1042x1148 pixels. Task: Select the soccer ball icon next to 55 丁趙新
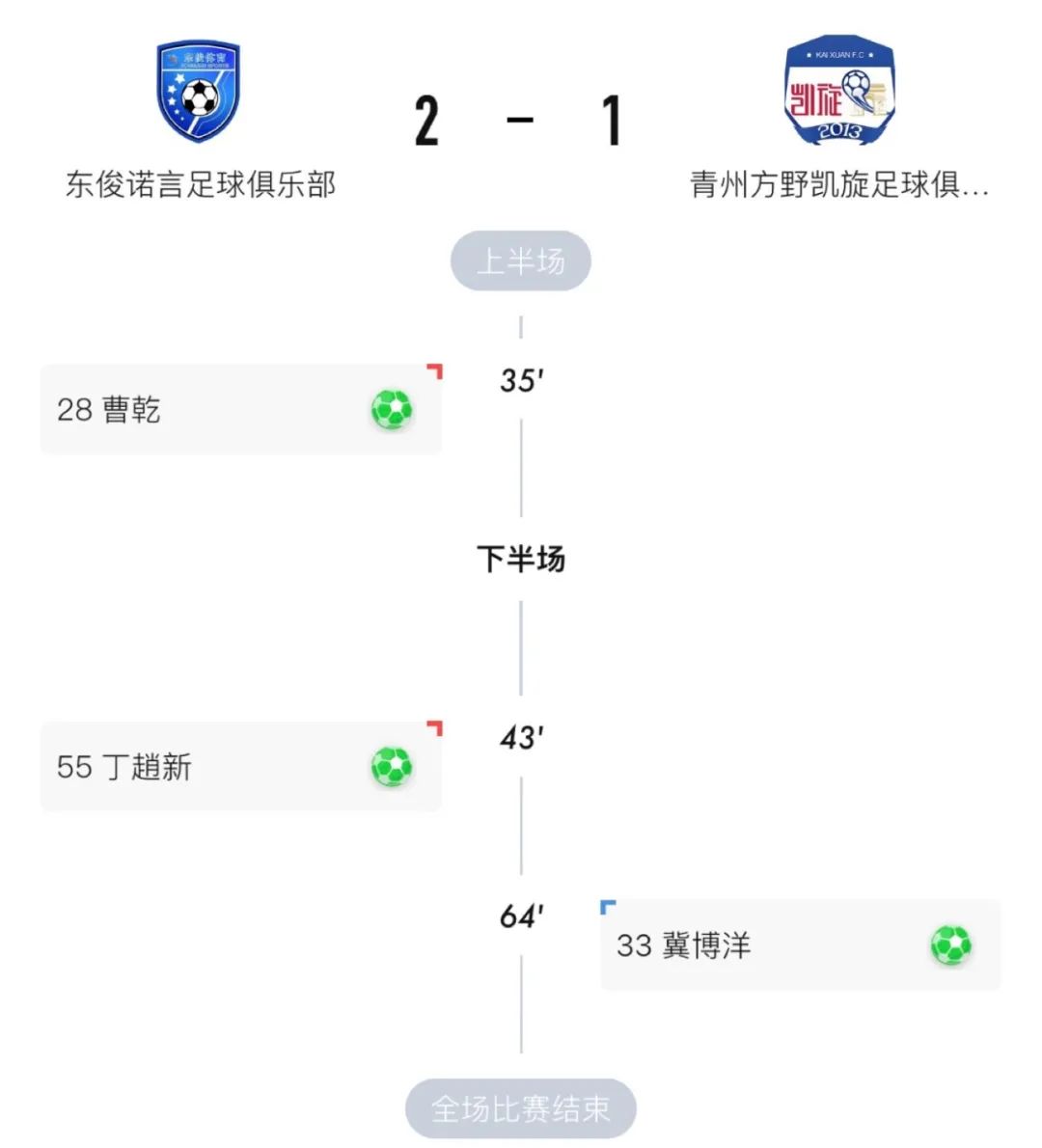point(392,766)
